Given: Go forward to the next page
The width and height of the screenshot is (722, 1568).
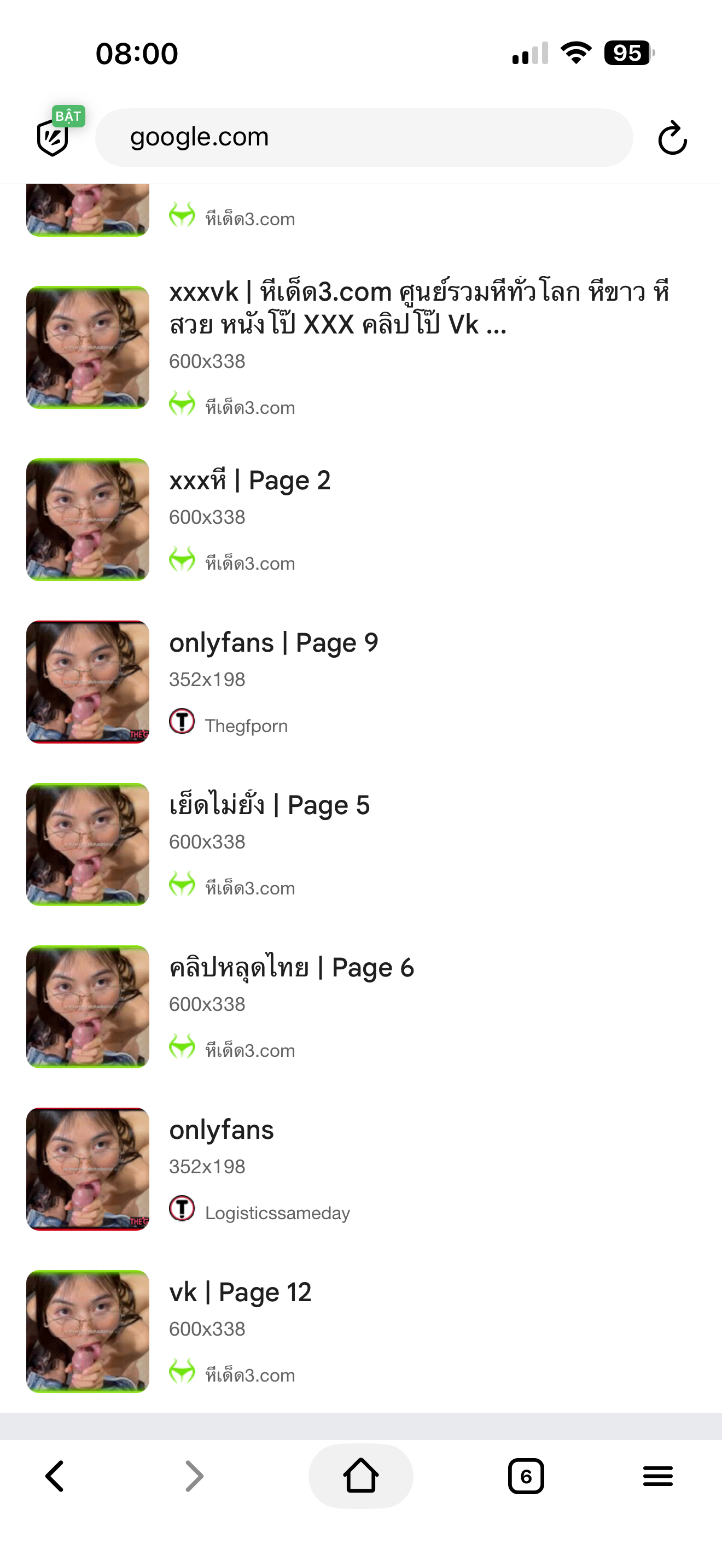Looking at the screenshot, I should [194, 1476].
